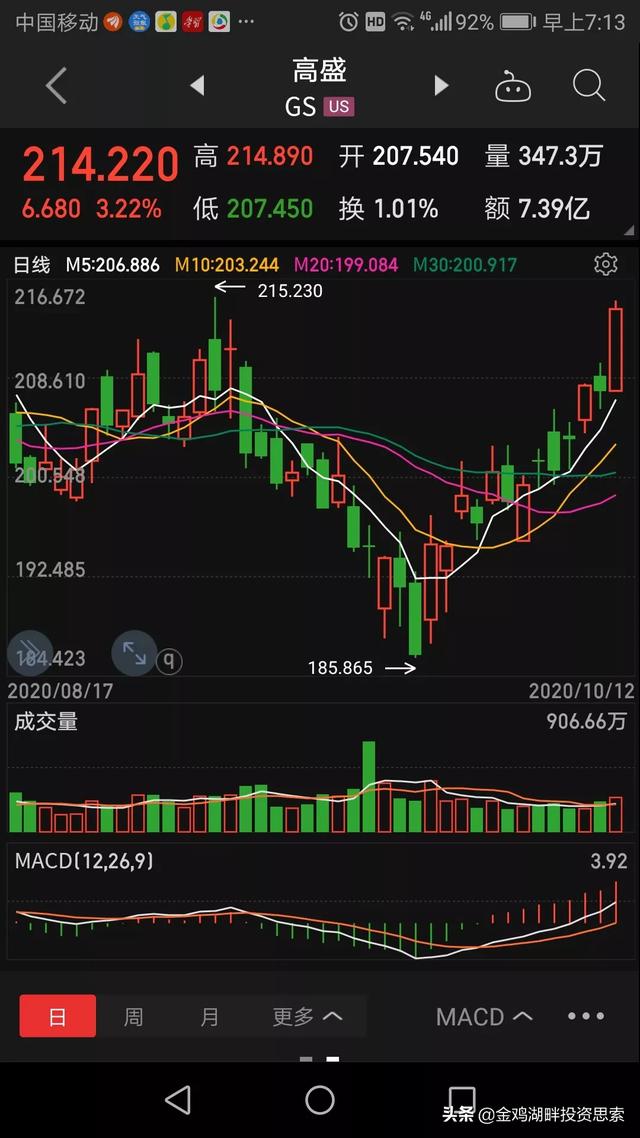Viewport: 640px width, 1138px height.
Task: Open the MACD indicator selector
Action: click(x=484, y=1016)
